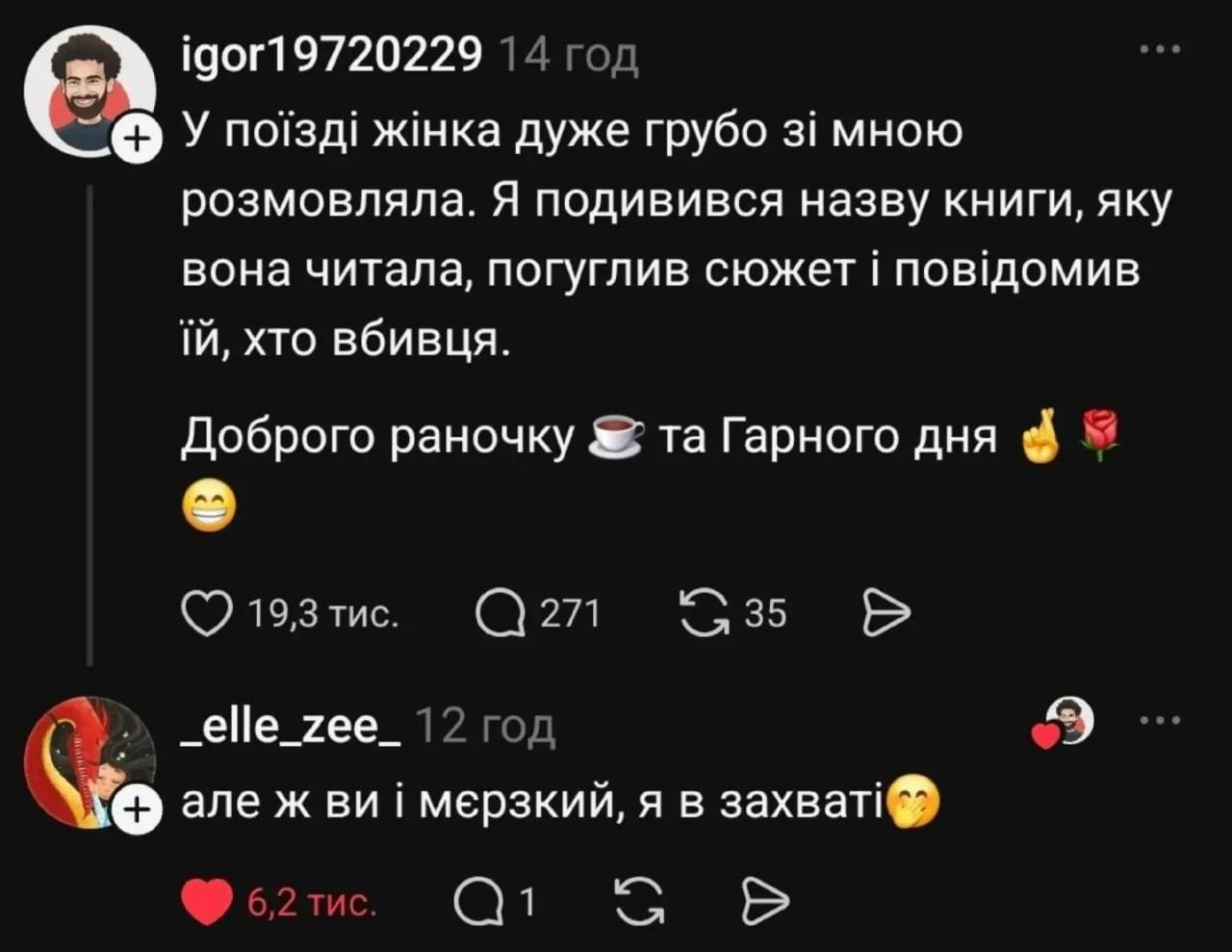Reply to _elle_zee_'s comment
The image size is (1232, 952).
coord(475,902)
